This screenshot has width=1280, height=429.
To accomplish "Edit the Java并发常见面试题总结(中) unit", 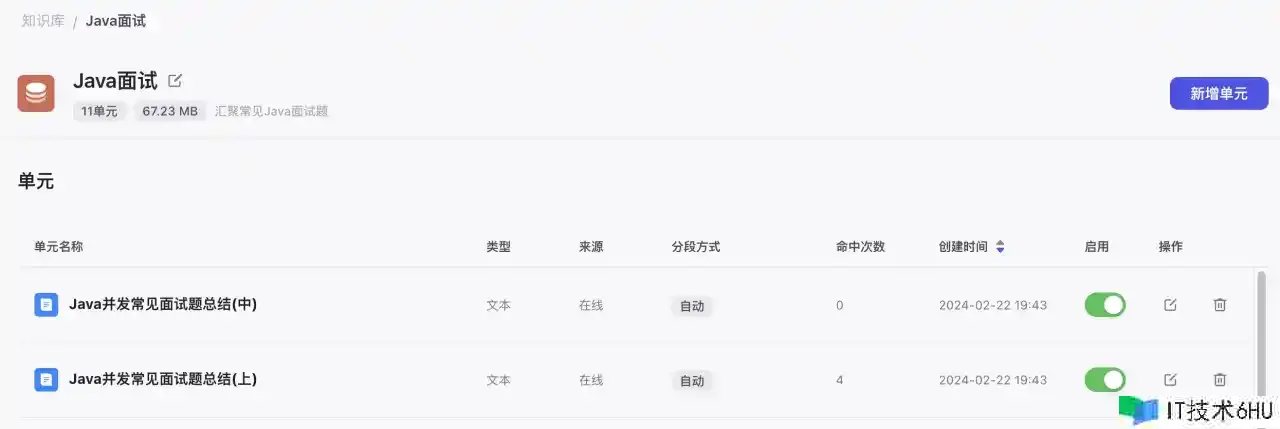I will click(x=1170, y=305).
